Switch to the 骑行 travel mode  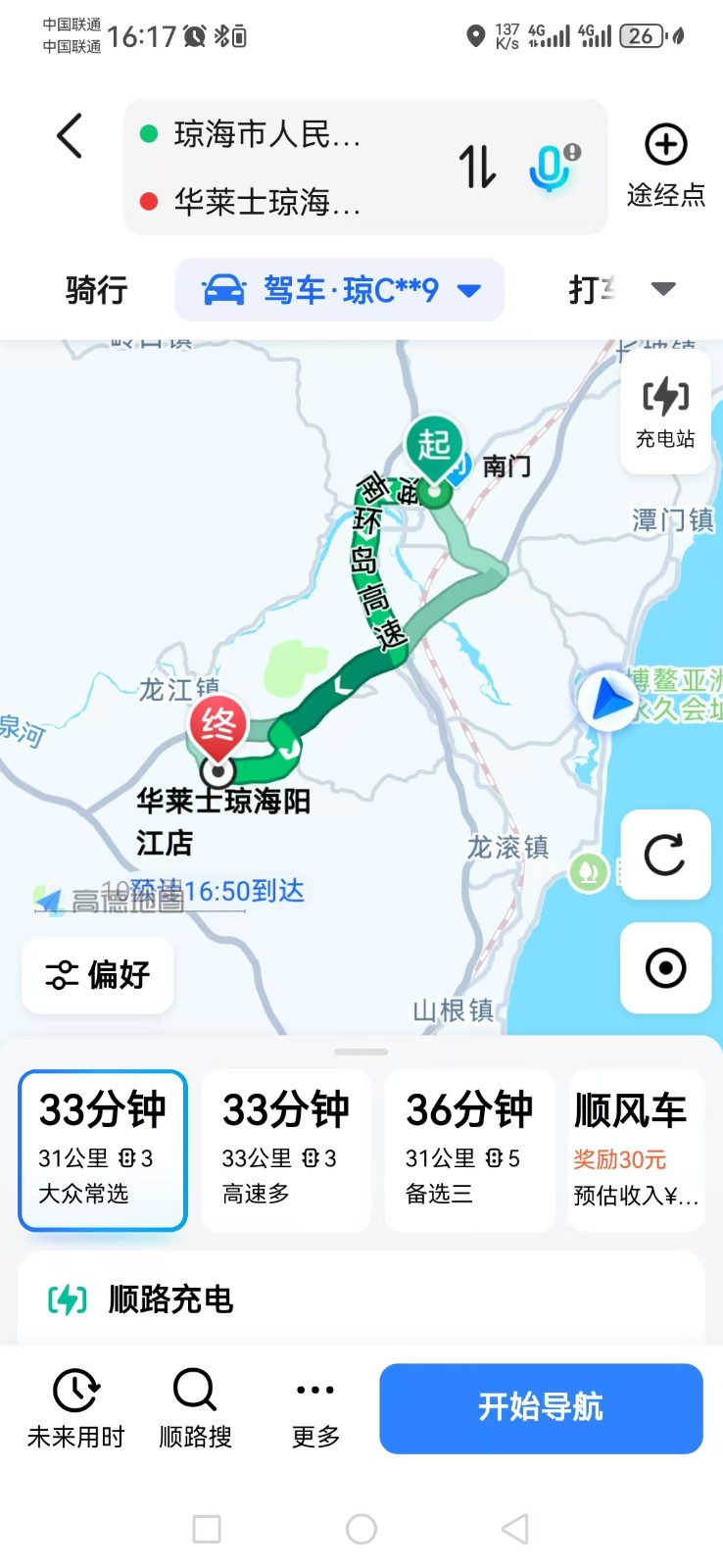tap(96, 290)
